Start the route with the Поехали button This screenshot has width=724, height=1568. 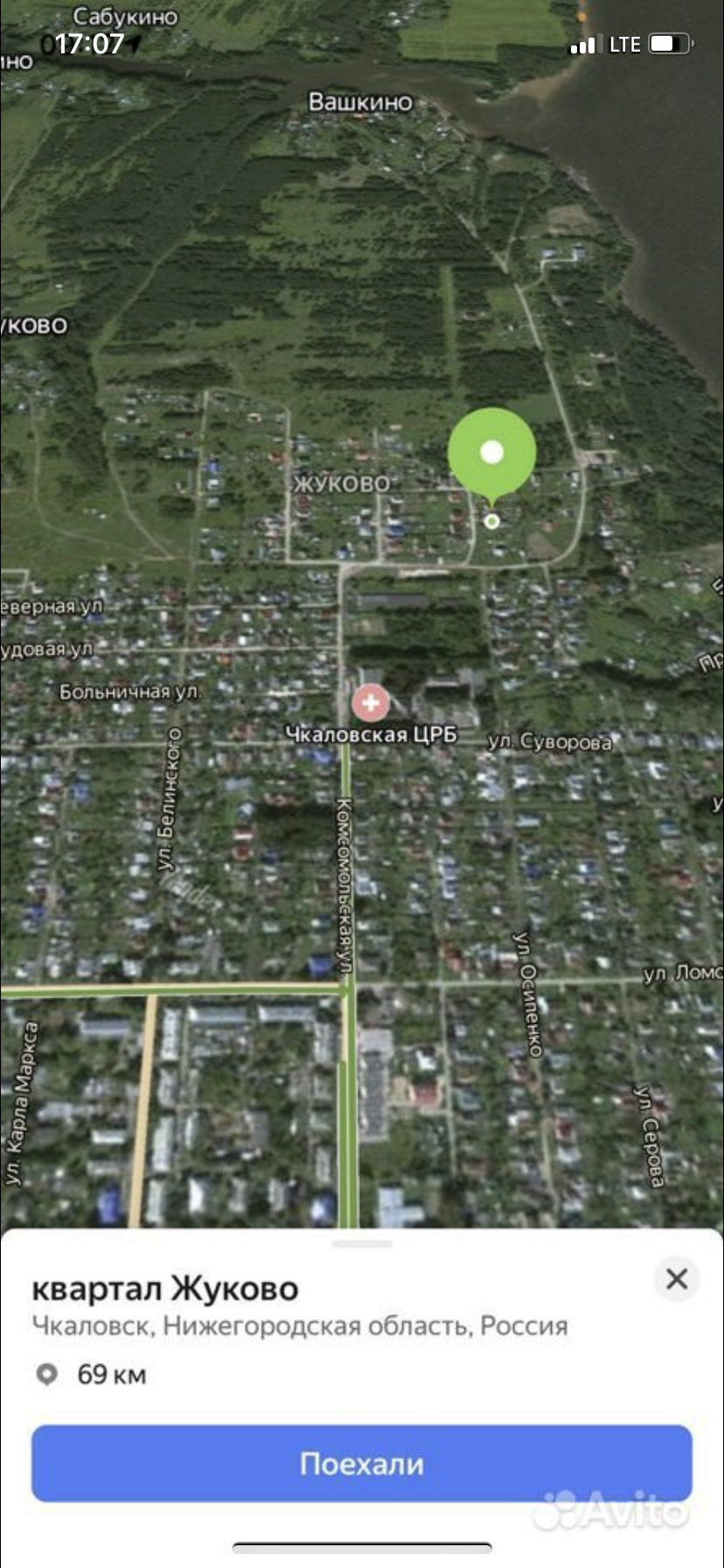point(361,1463)
